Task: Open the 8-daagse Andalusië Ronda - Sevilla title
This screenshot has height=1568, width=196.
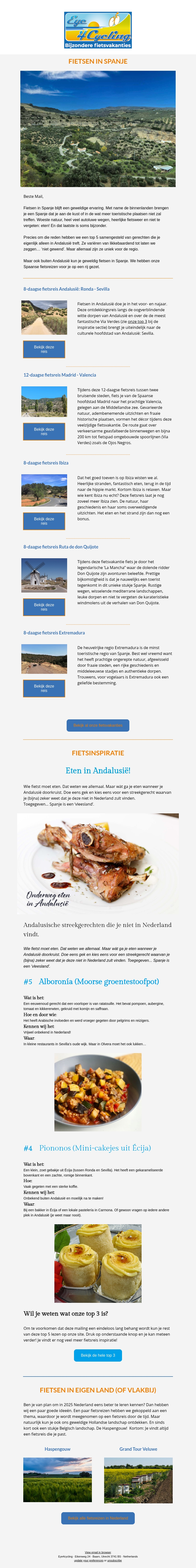Action: (x=66, y=289)
